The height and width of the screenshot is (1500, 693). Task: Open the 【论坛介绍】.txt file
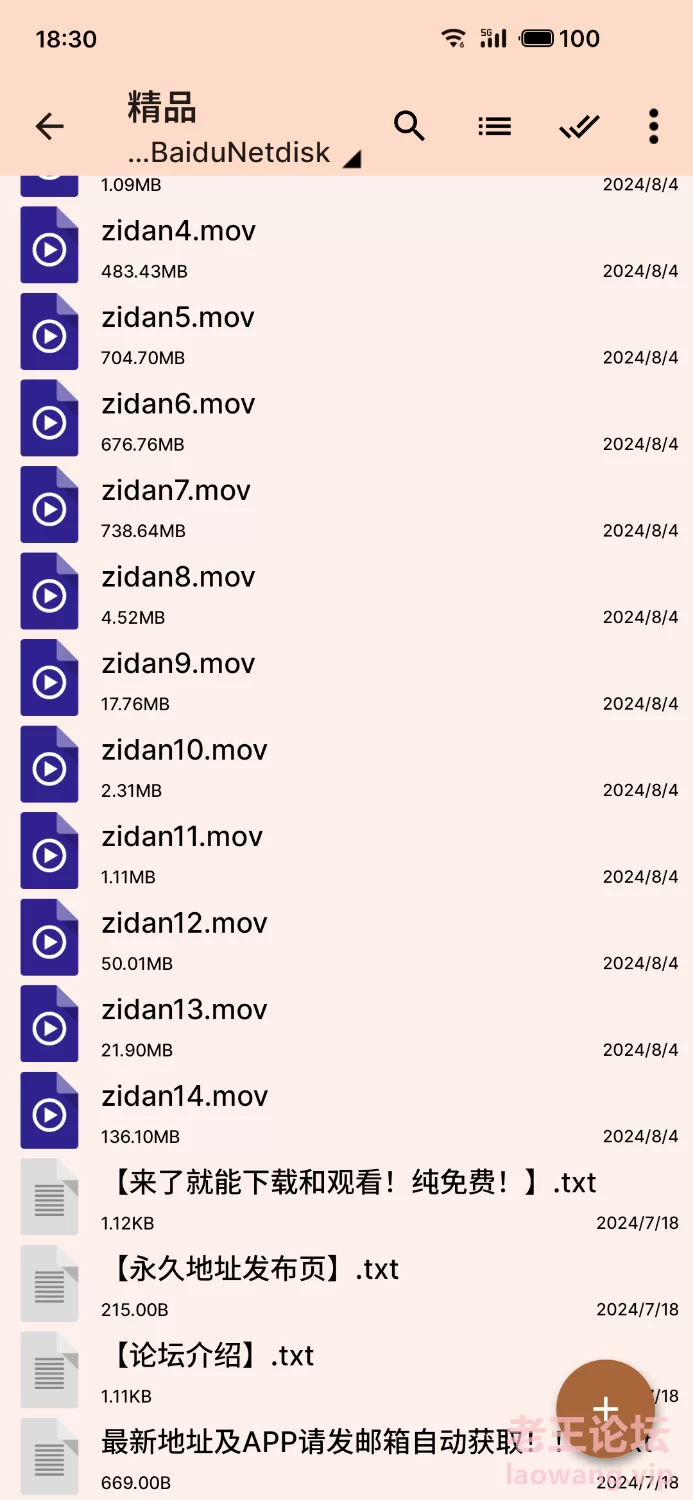point(346,1372)
